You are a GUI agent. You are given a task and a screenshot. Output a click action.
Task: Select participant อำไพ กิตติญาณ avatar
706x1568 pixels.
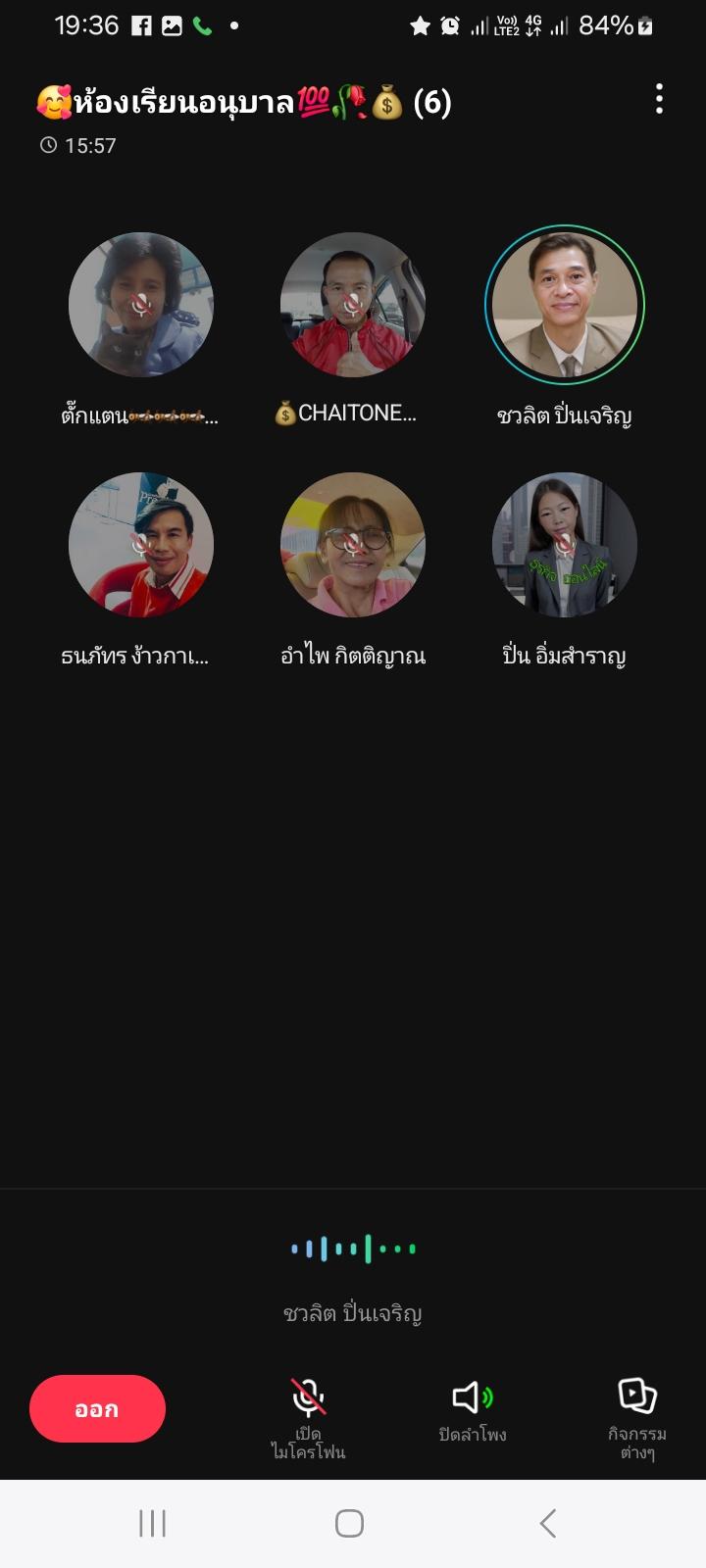point(353,545)
